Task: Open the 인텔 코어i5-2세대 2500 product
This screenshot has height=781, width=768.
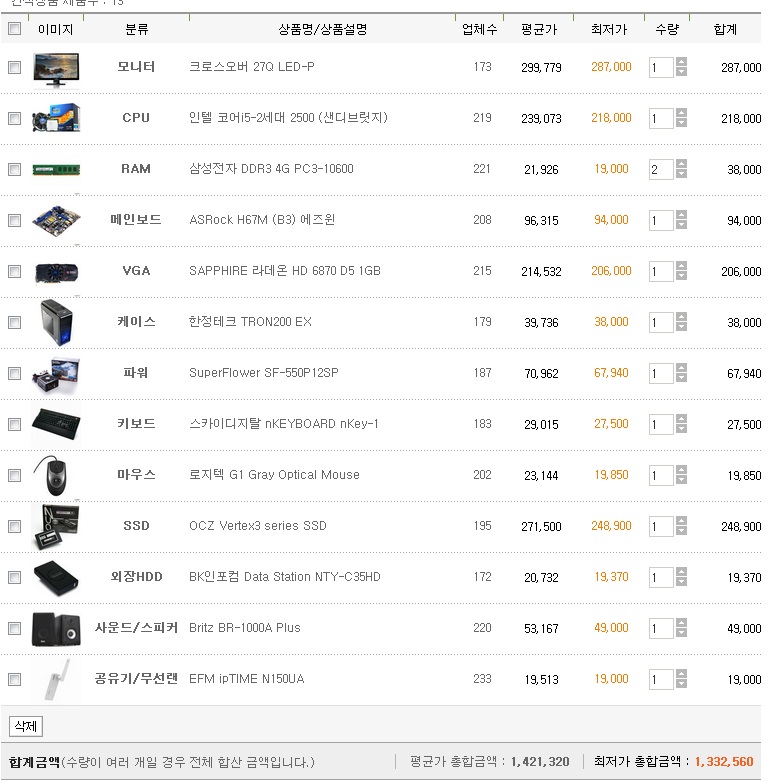Action: [x=288, y=118]
